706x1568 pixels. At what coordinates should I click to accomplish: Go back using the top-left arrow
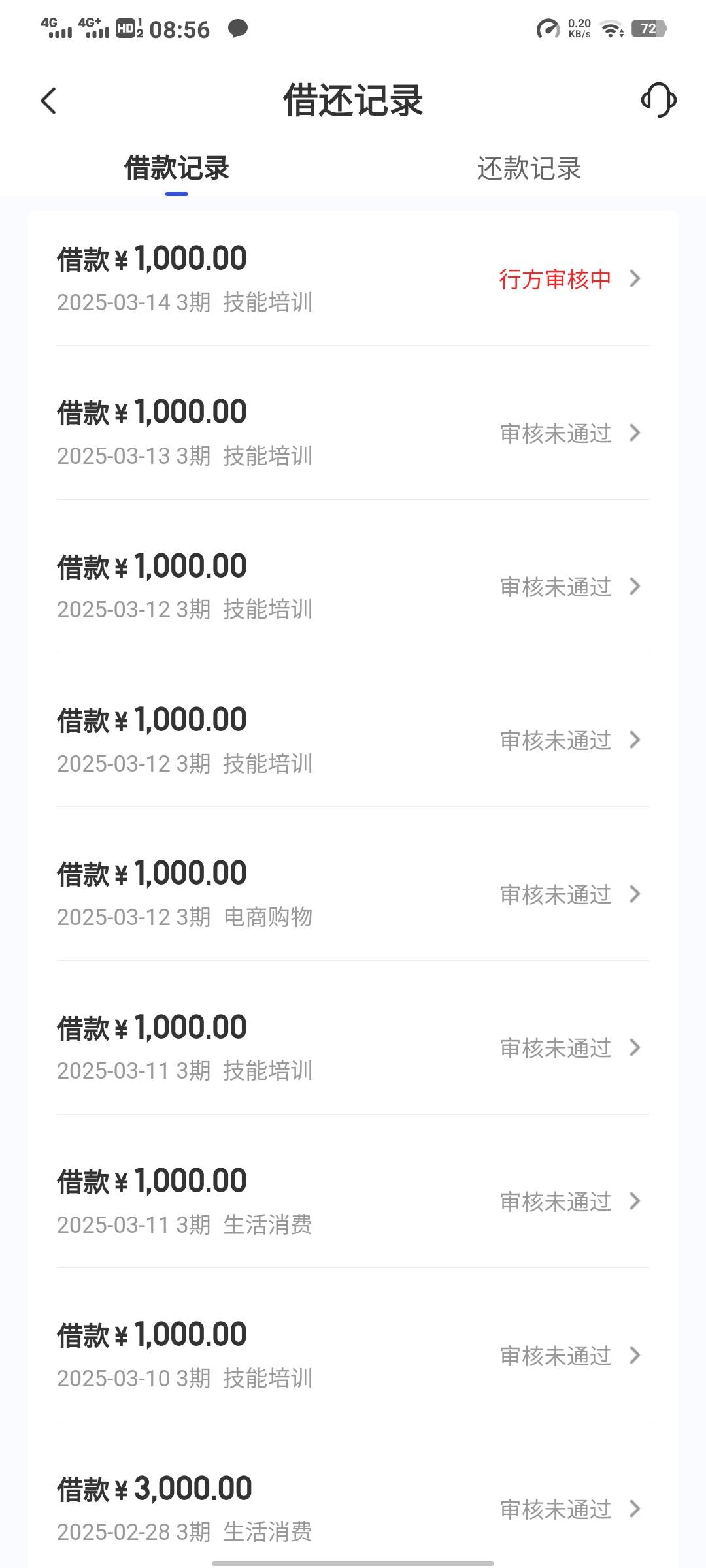pyautogui.click(x=48, y=101)
